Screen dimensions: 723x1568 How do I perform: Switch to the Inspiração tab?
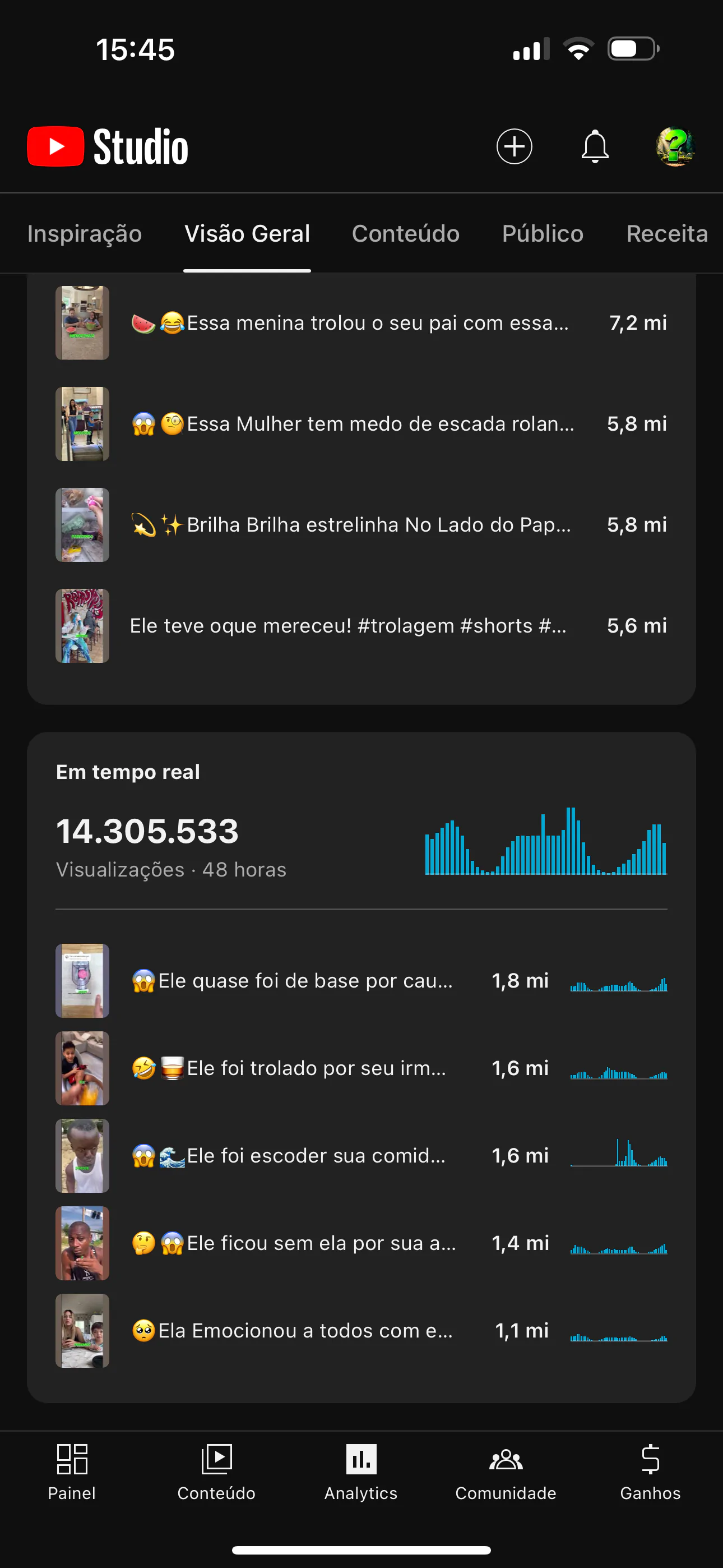pos(85,234)
